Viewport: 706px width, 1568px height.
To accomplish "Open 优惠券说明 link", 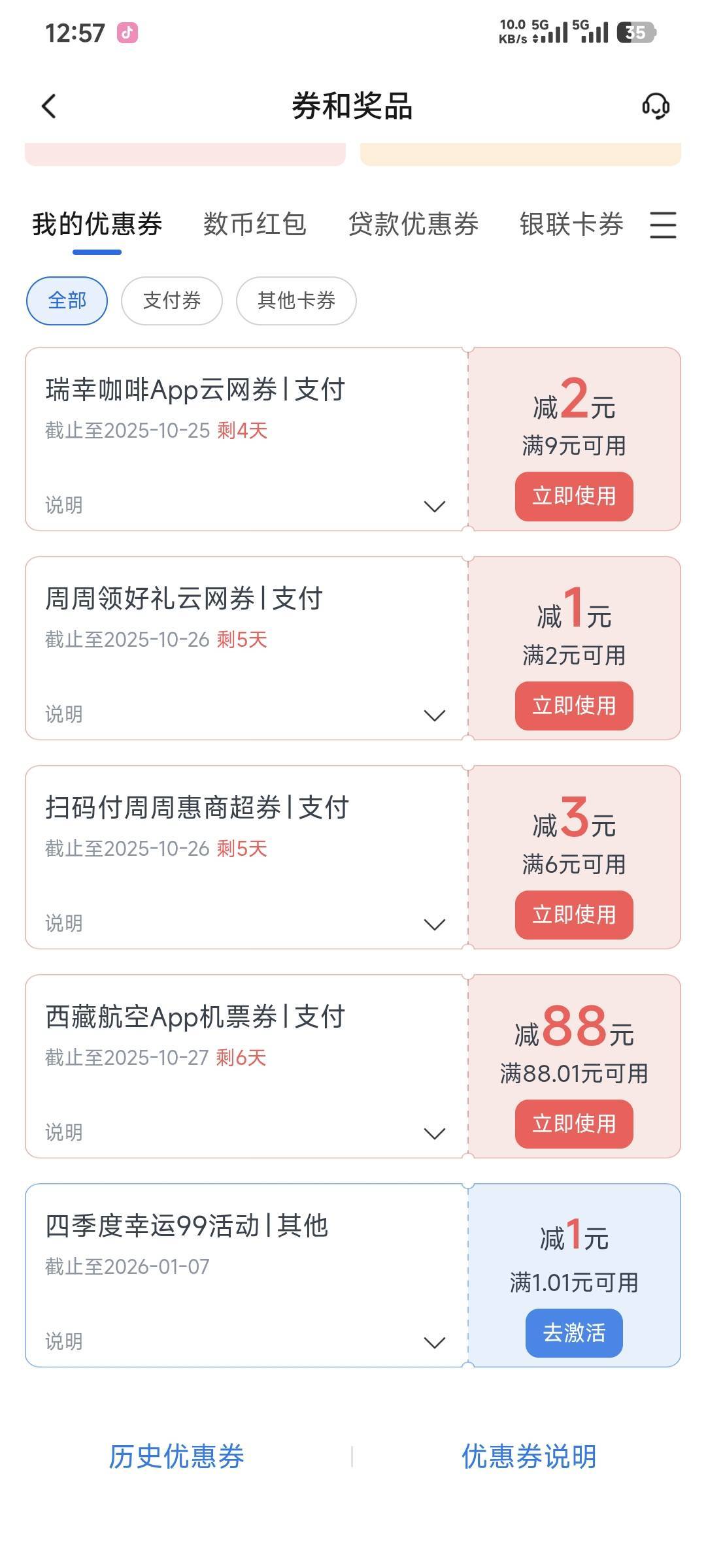I will (x=529, y=1456).
